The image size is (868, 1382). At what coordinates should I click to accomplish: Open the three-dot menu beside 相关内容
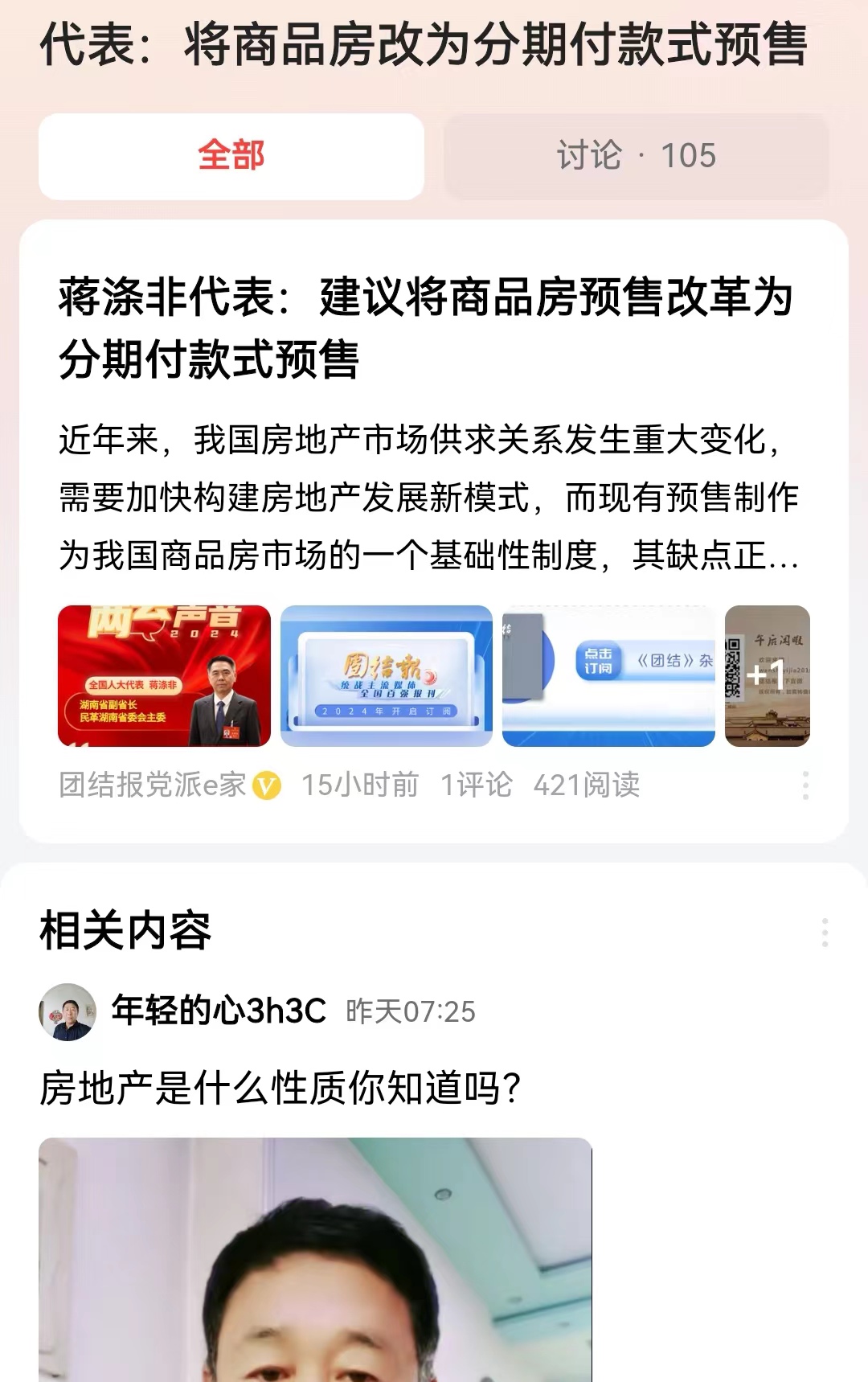[823, 933]
